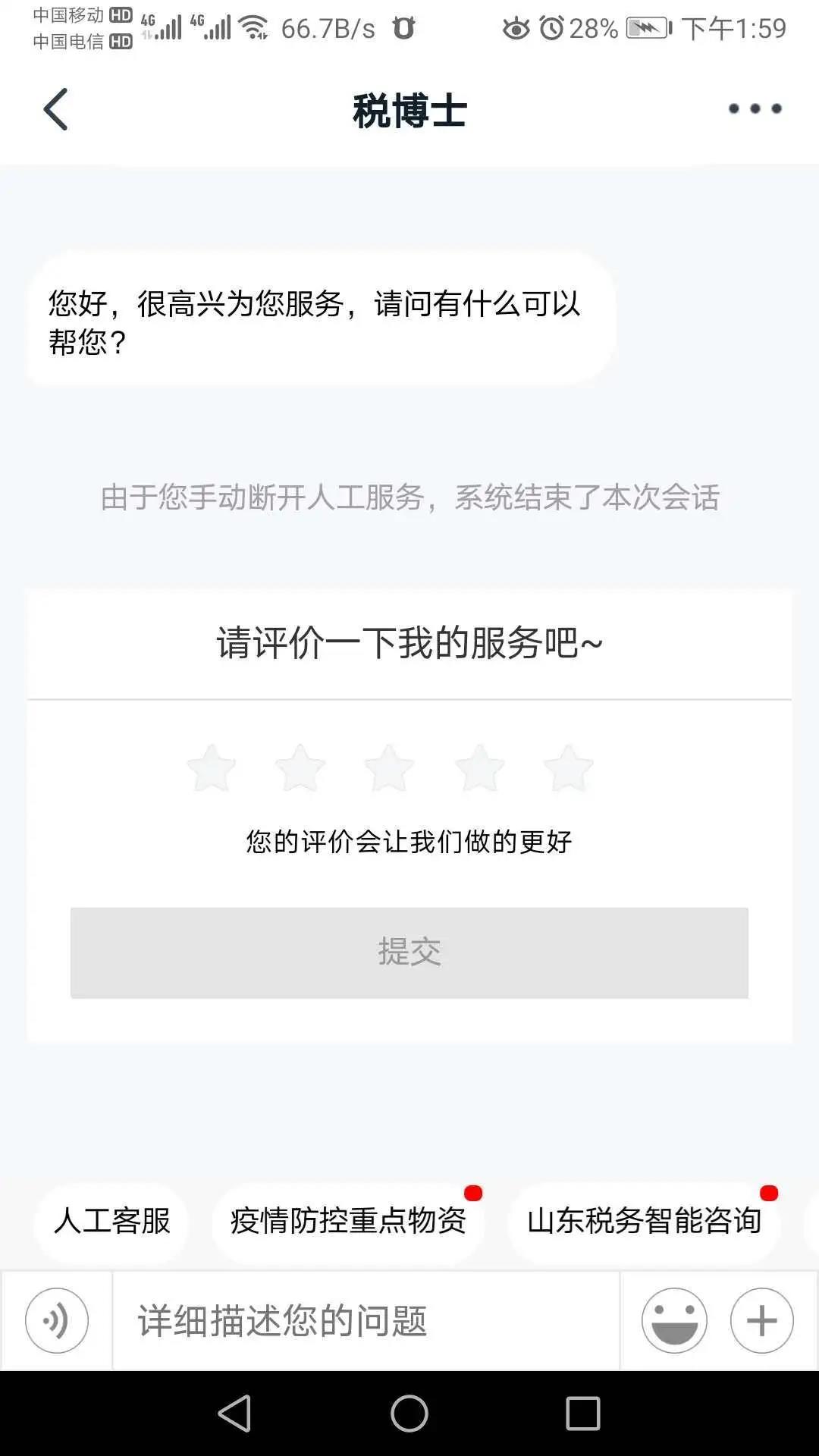The image size is (819, 1456).
Task: Open 山东税务智能咨询 chip
Action: [644, 1221]
